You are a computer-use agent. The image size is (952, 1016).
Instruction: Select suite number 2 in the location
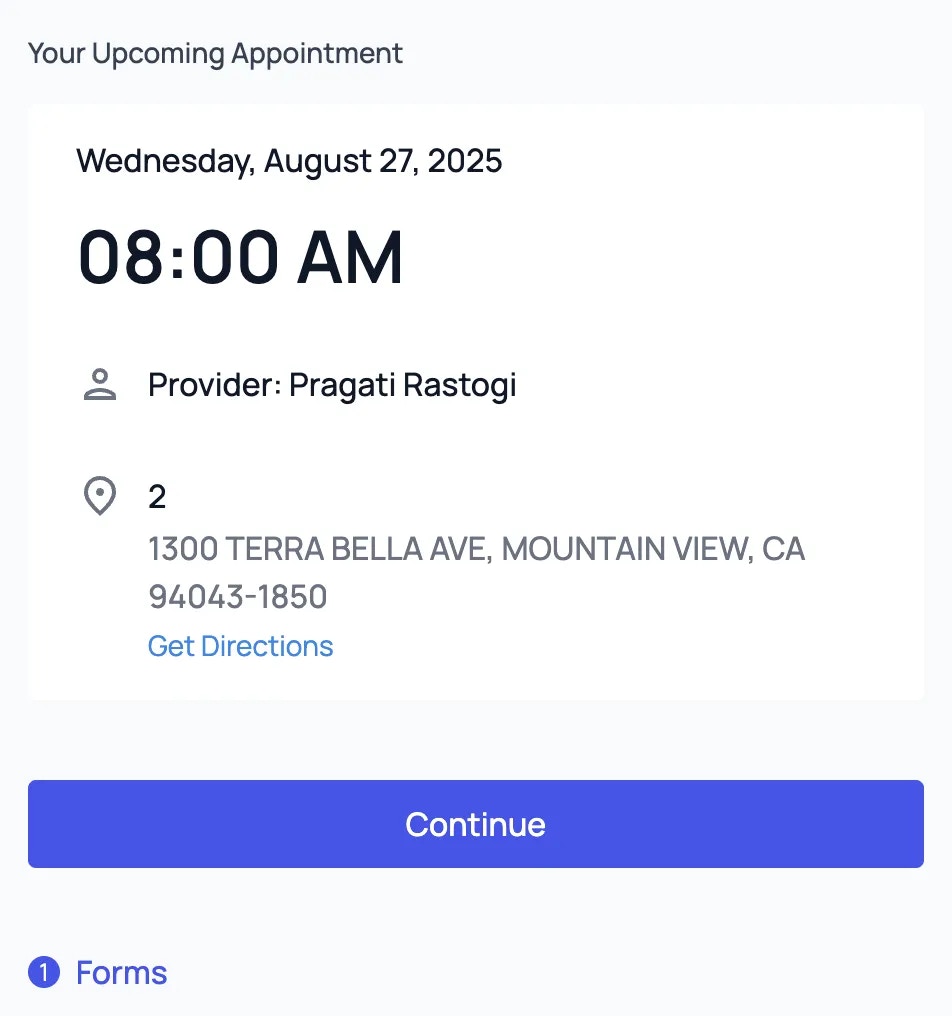click(x=157, y=496)
